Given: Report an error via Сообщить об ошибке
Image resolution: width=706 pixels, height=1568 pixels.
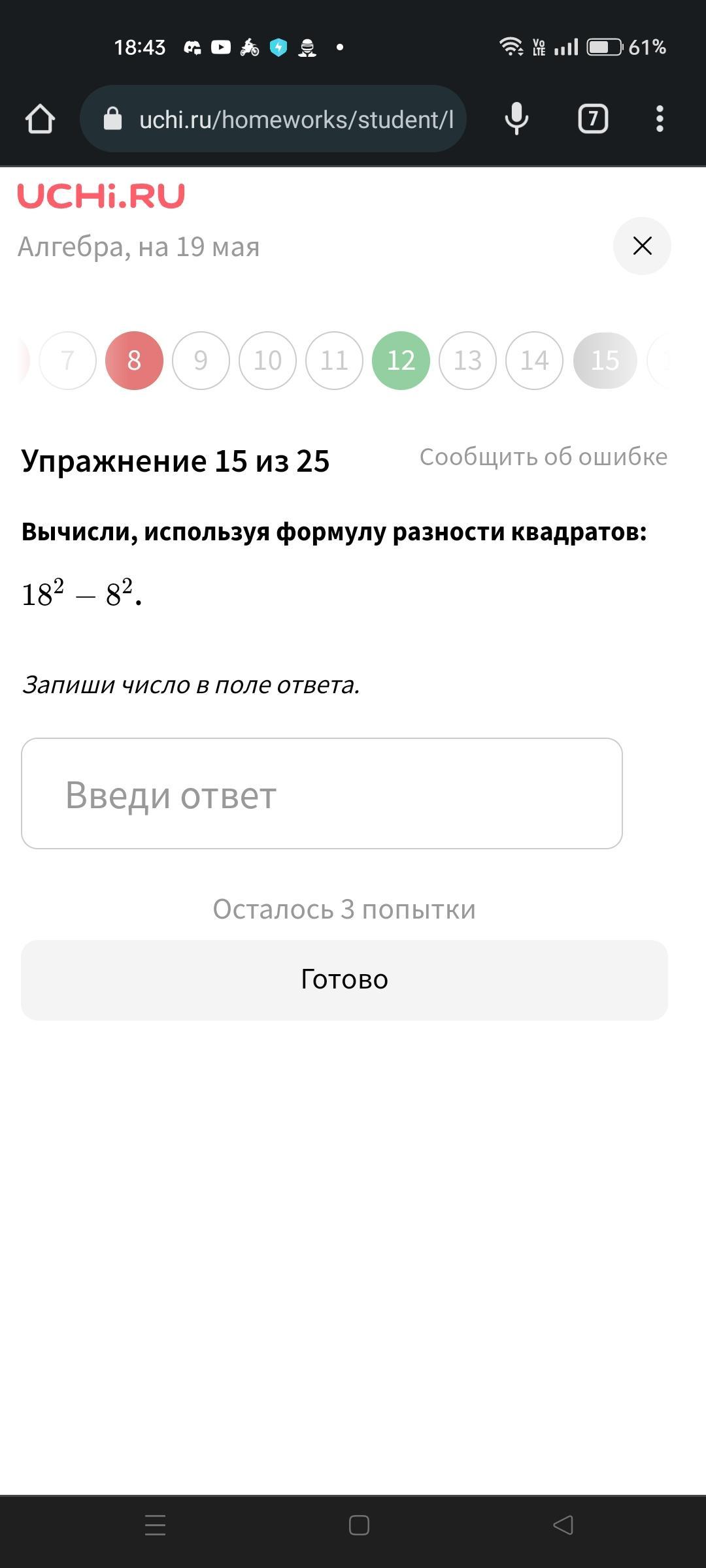Looking at the screenshot, I should (543, 457).
